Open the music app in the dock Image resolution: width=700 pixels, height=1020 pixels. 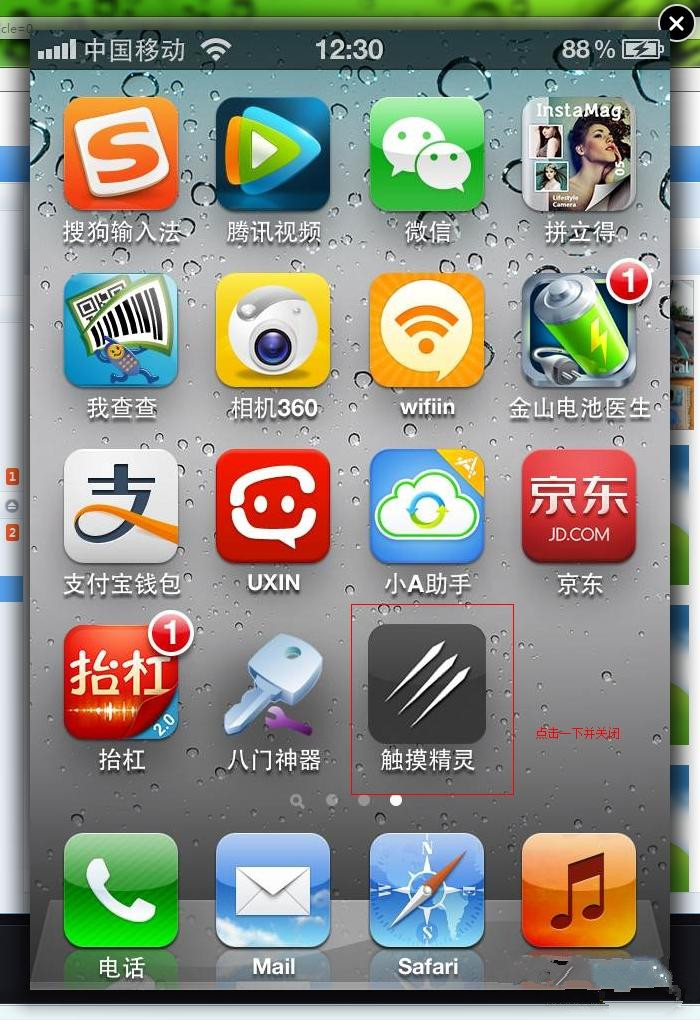click(578, 890)
